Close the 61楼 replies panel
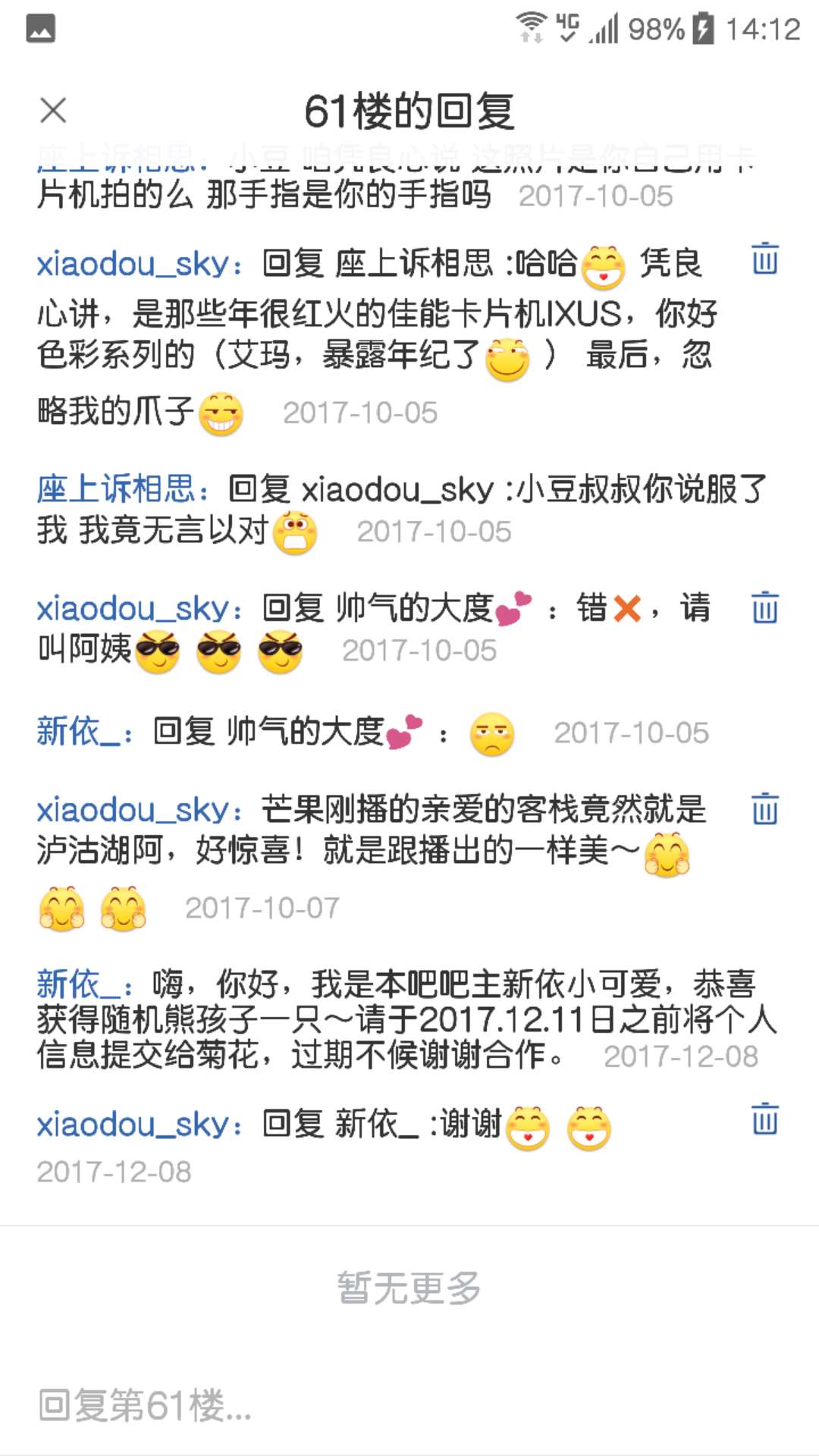 pos(53,111)
